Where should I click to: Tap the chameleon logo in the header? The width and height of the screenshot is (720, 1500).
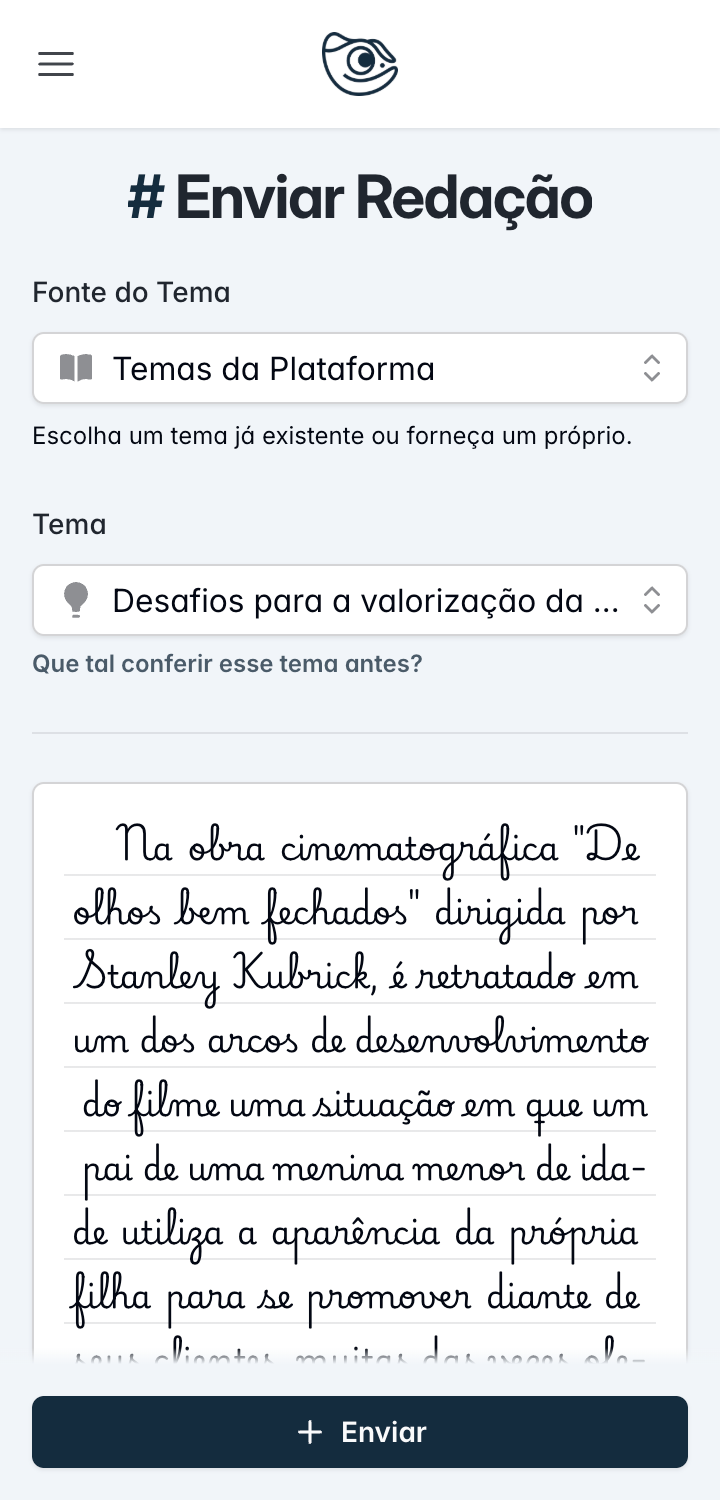point(360,64)
